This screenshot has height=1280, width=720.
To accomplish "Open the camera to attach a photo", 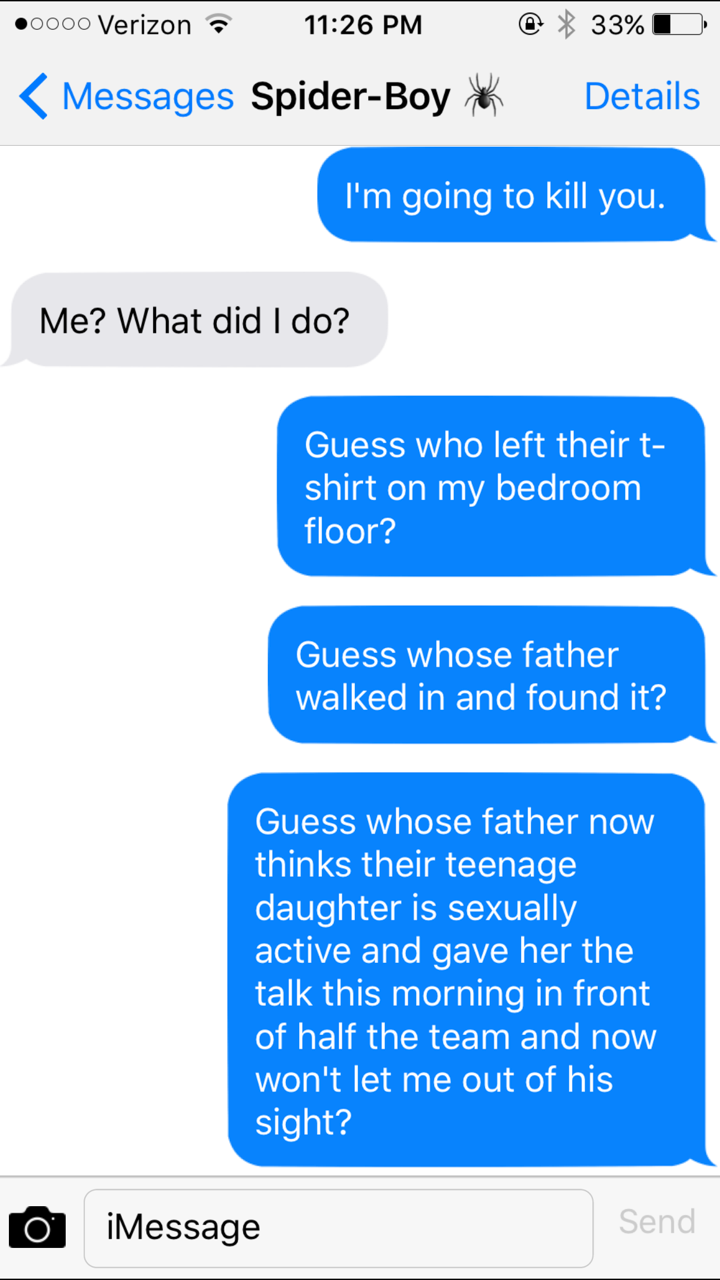I will pyautogui.click(x=37, y=1227).
